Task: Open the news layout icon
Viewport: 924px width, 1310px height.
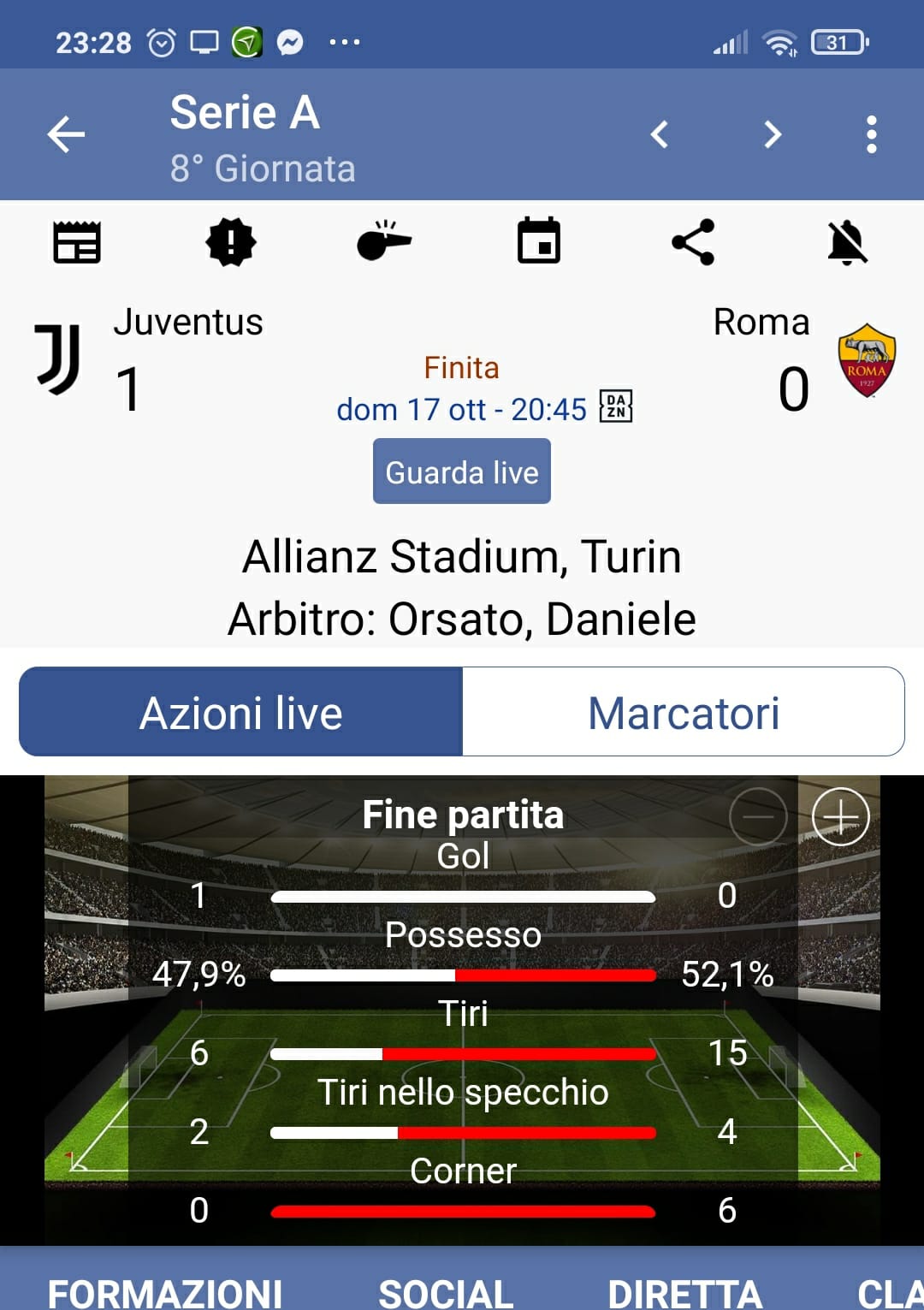Action: [77, 242]
